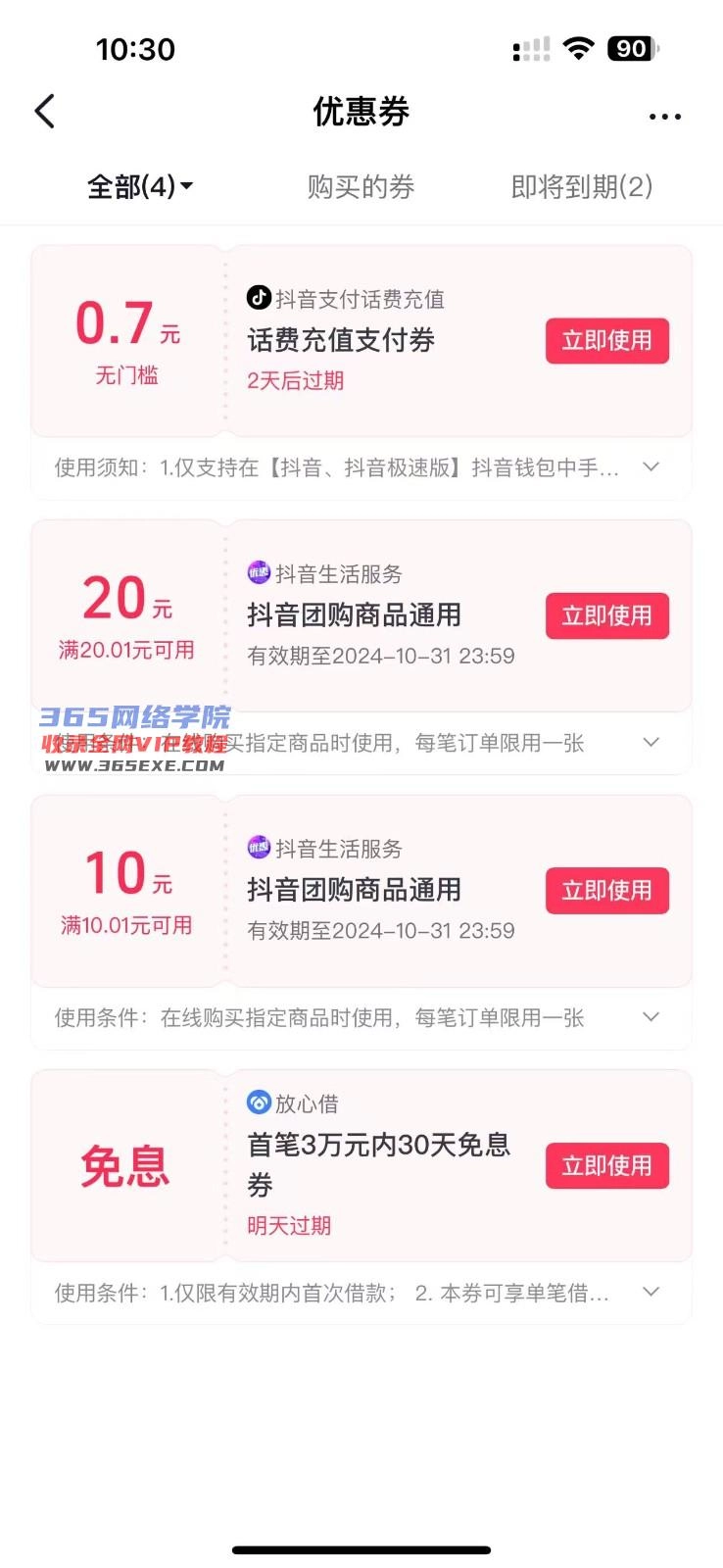Open the 全部(4) filter dropdown
This screenshot has width=723, height=1568.
(140, 186)
